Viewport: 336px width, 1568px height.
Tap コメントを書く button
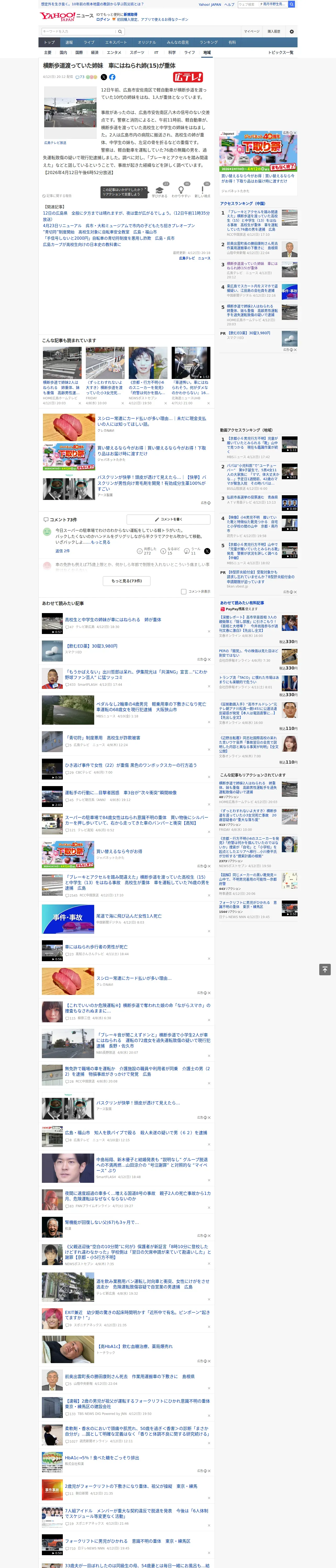(168, 519)
